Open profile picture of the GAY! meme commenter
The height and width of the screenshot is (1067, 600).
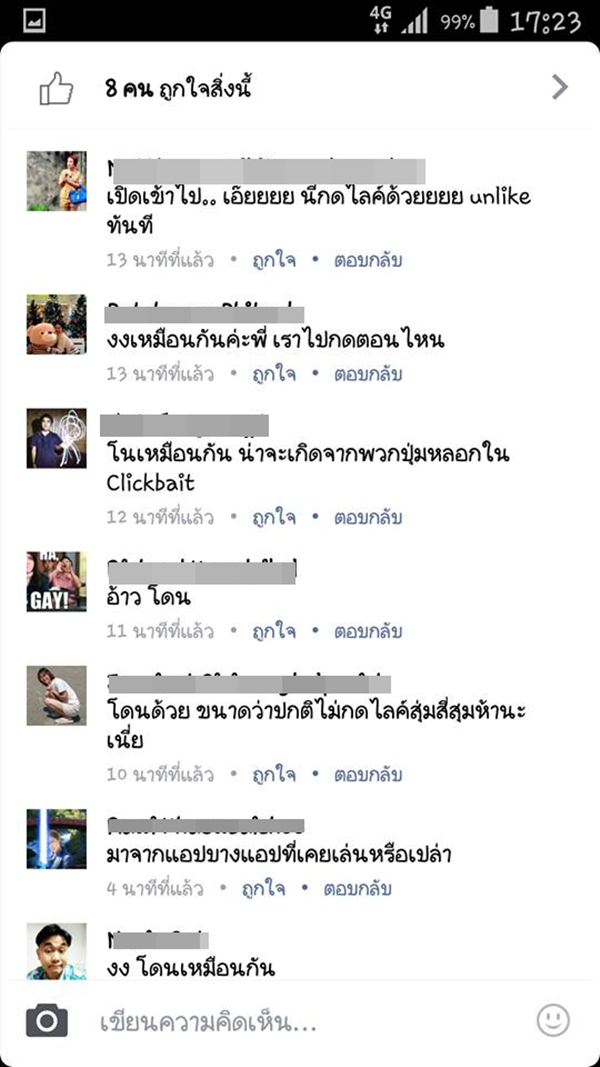coord(56,581)
